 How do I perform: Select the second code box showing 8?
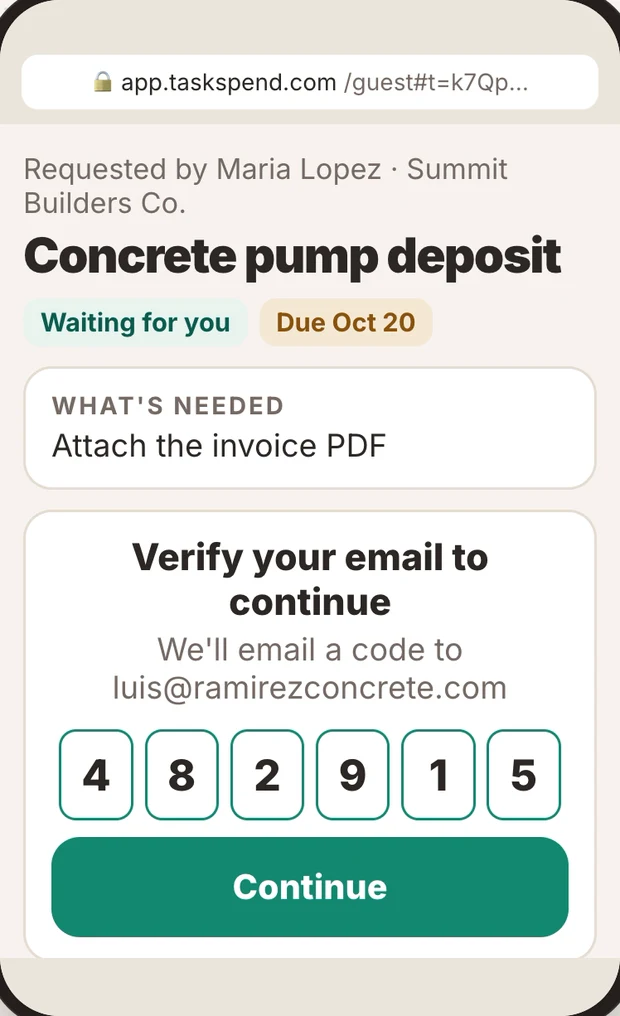181,774
